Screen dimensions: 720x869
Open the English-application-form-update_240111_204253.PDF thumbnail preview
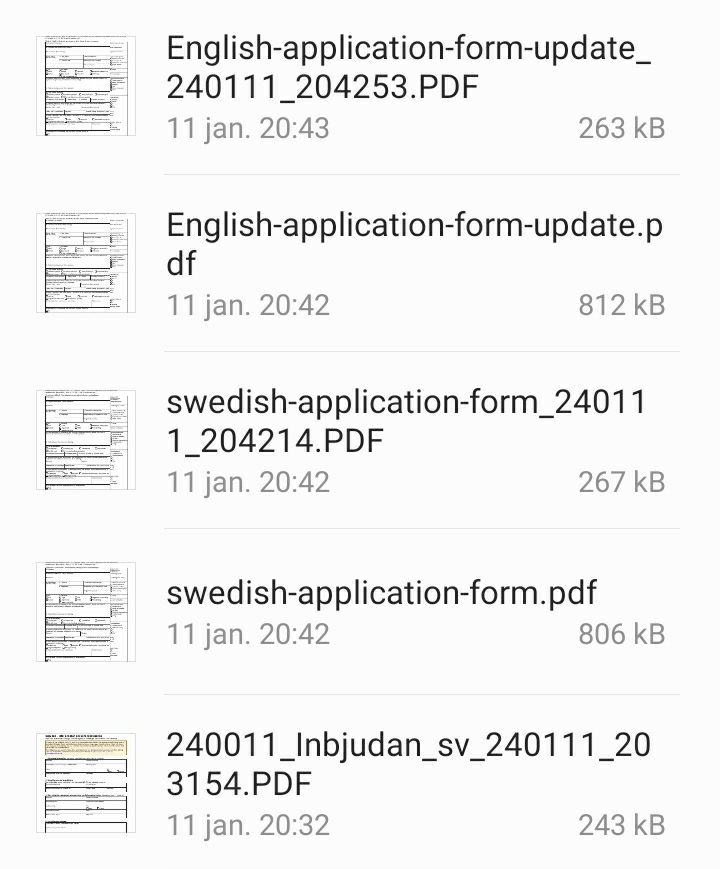point(85,86)
